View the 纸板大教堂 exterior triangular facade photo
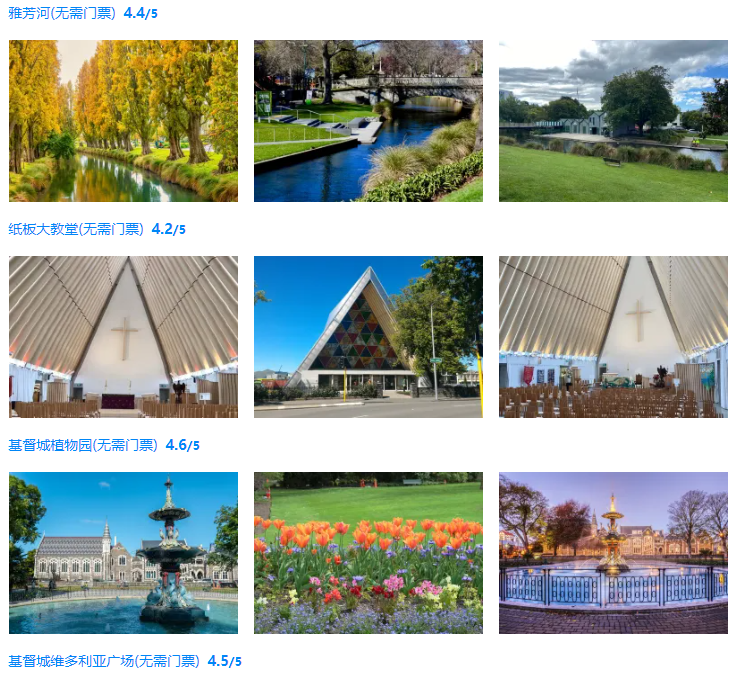Image resolution: width=735 pixels, height=680 pixels. click(x=368, y=337)
